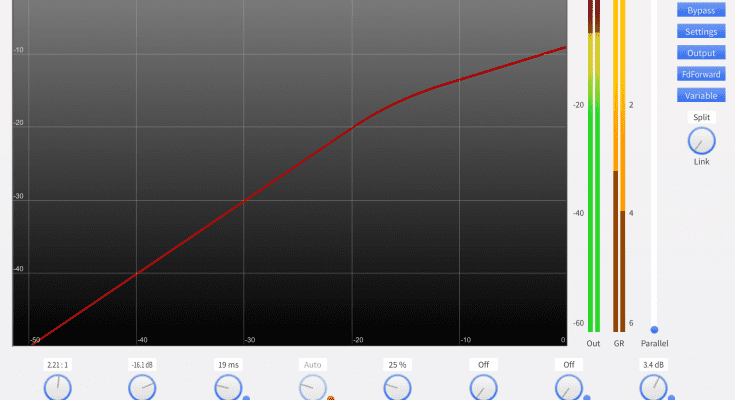The height and width of the screenshot is (400, 735).
Task: Tap the Split value box above Link knob
Action: pyautogui.click(x=701, y=117)
